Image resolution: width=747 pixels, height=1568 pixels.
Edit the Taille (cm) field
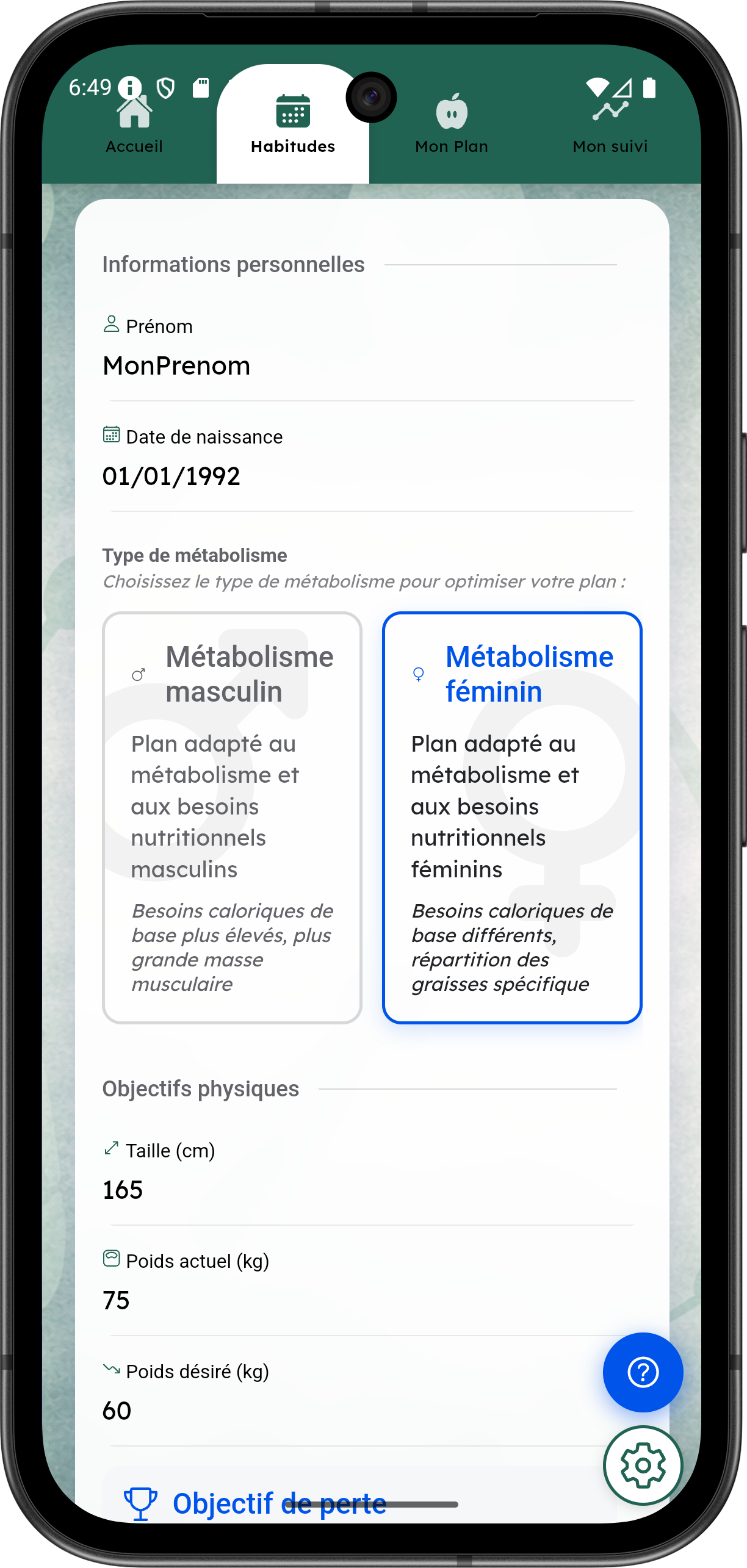[366, 1190]
